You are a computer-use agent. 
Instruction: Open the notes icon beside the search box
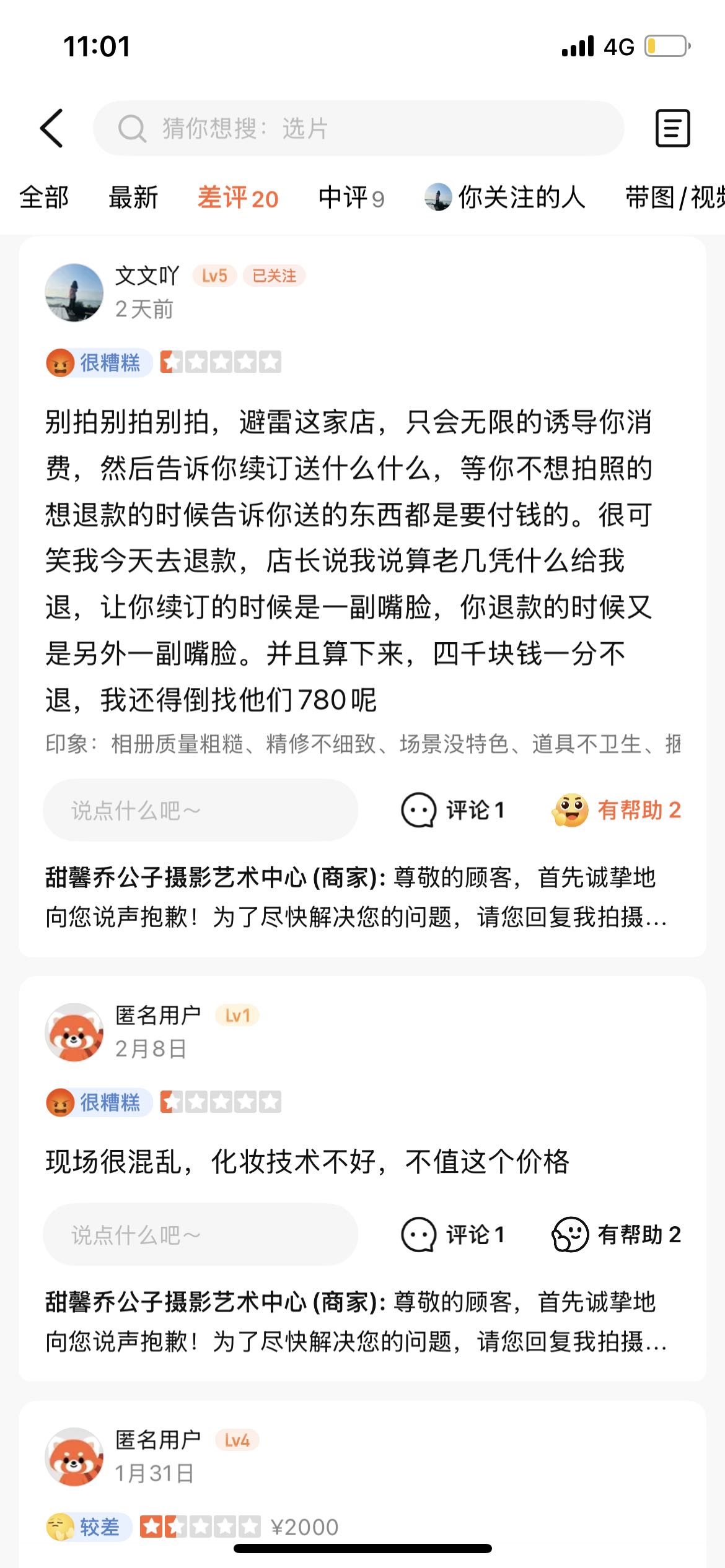672,128
